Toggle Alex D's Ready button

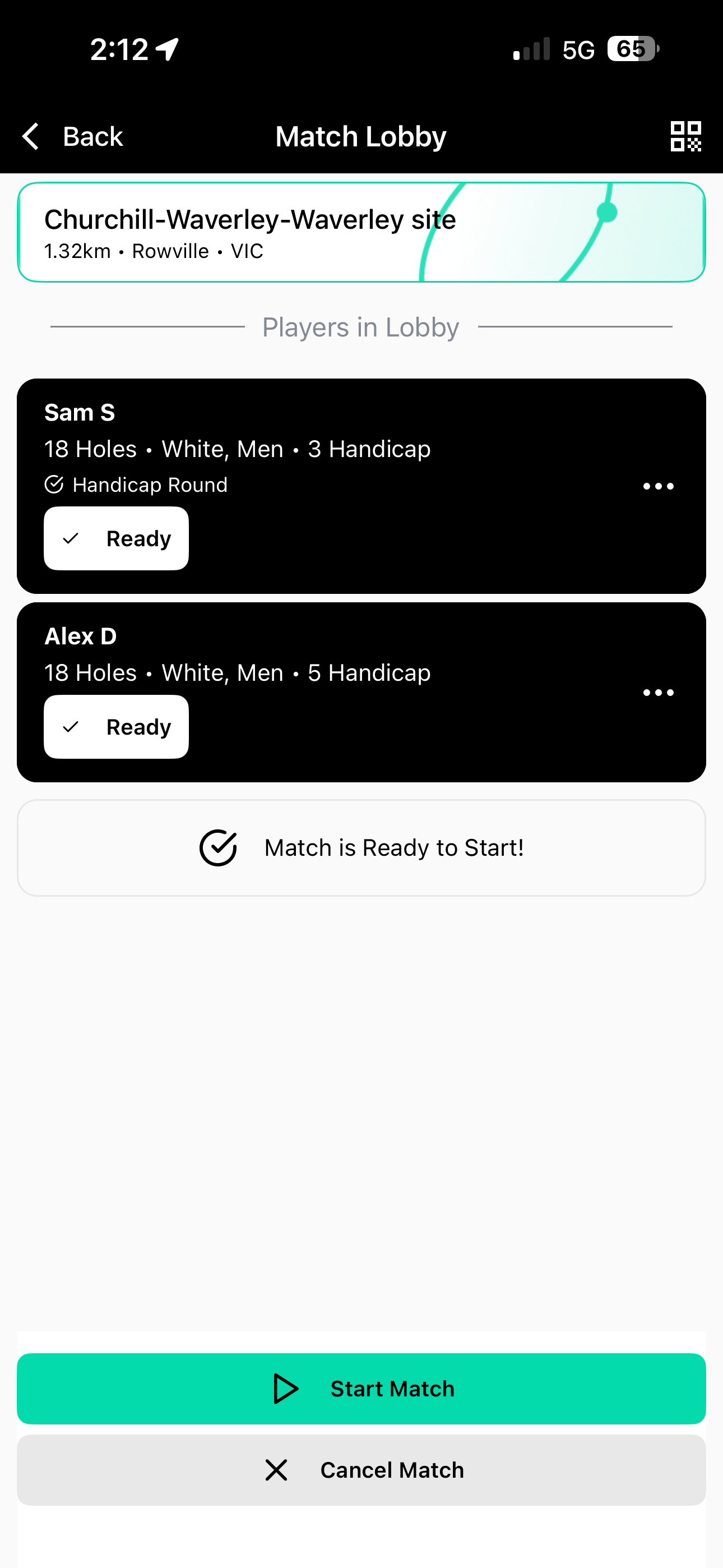(x=116, y=727)
